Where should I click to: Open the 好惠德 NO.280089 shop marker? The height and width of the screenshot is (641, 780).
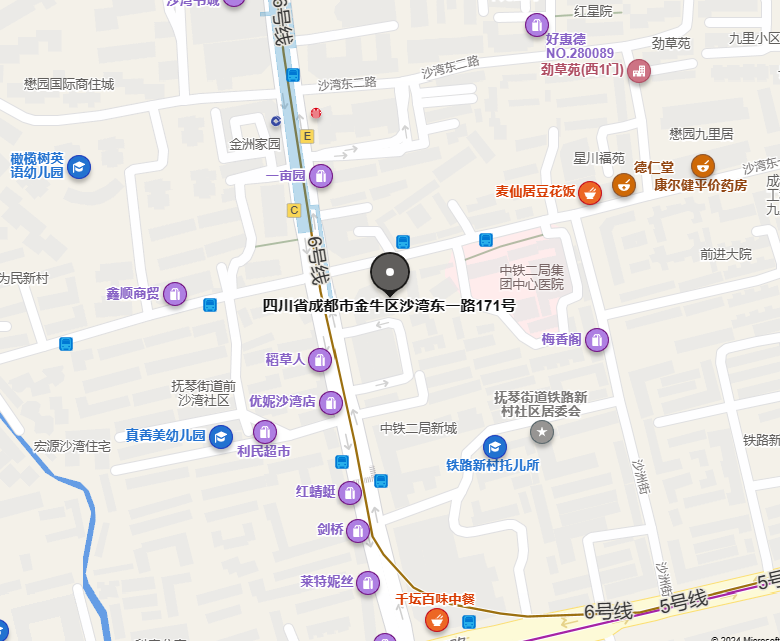coord(537,25)
